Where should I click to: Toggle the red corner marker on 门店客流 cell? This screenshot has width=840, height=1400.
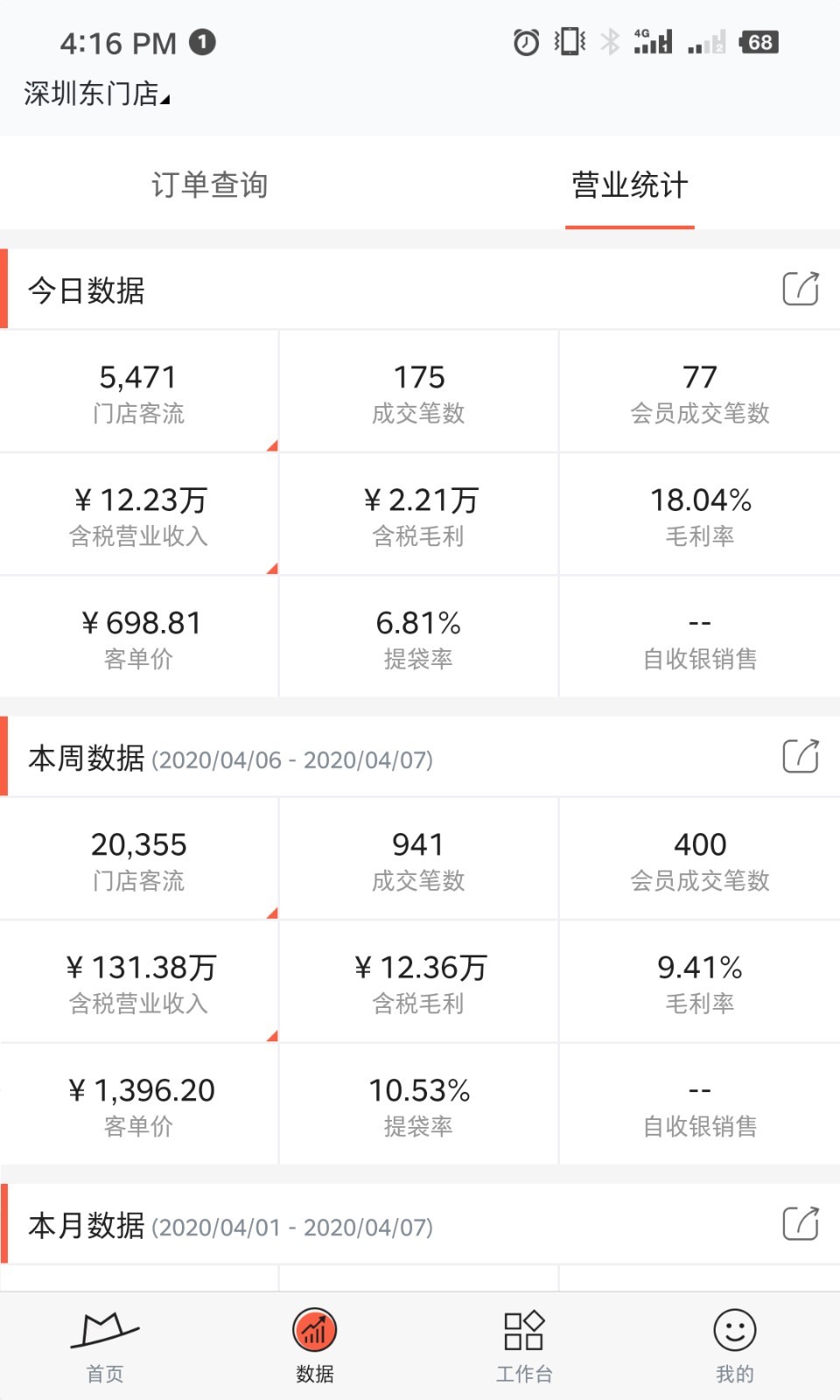[271, 444]
